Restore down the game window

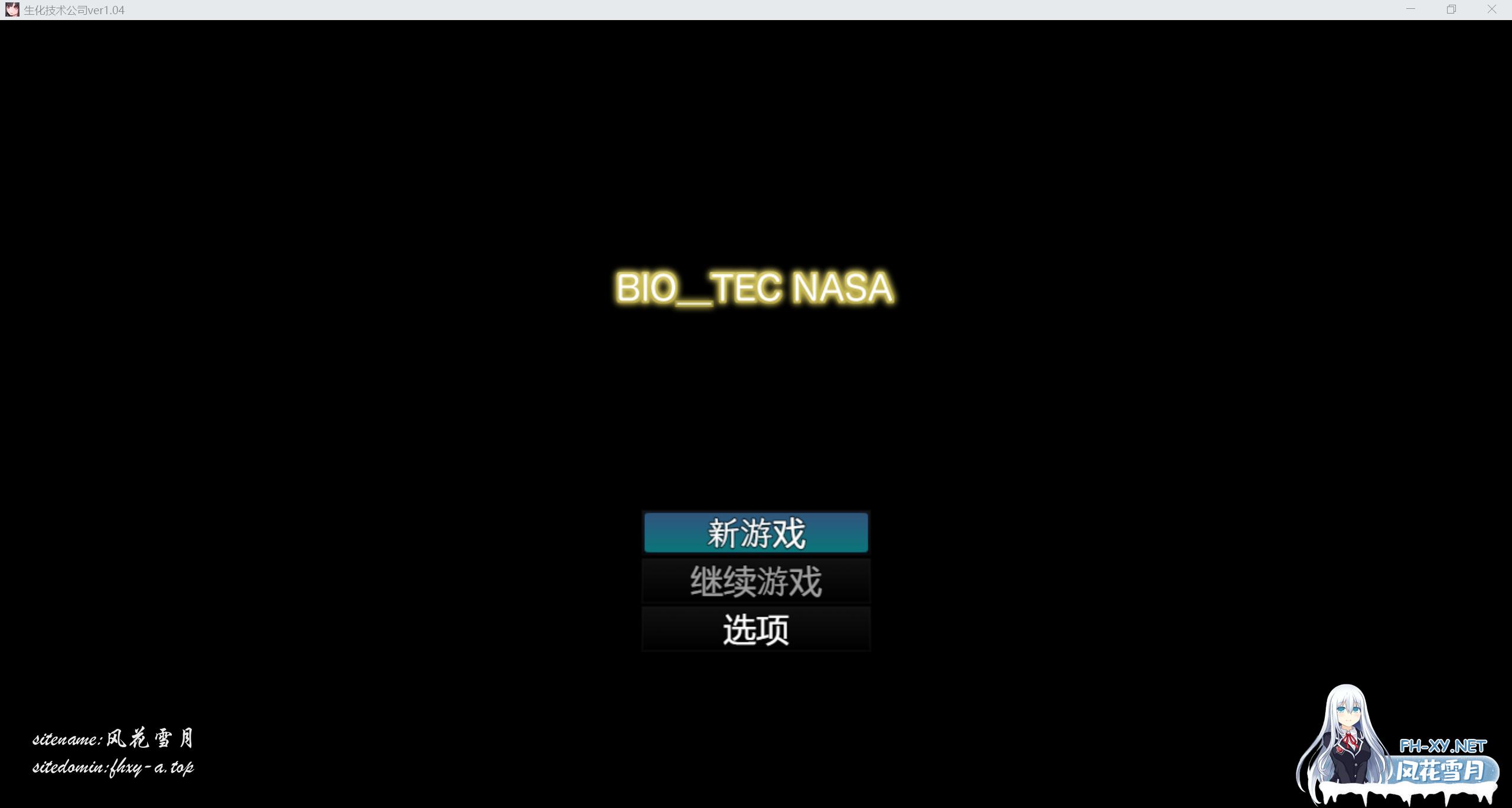click(1451, 9)
